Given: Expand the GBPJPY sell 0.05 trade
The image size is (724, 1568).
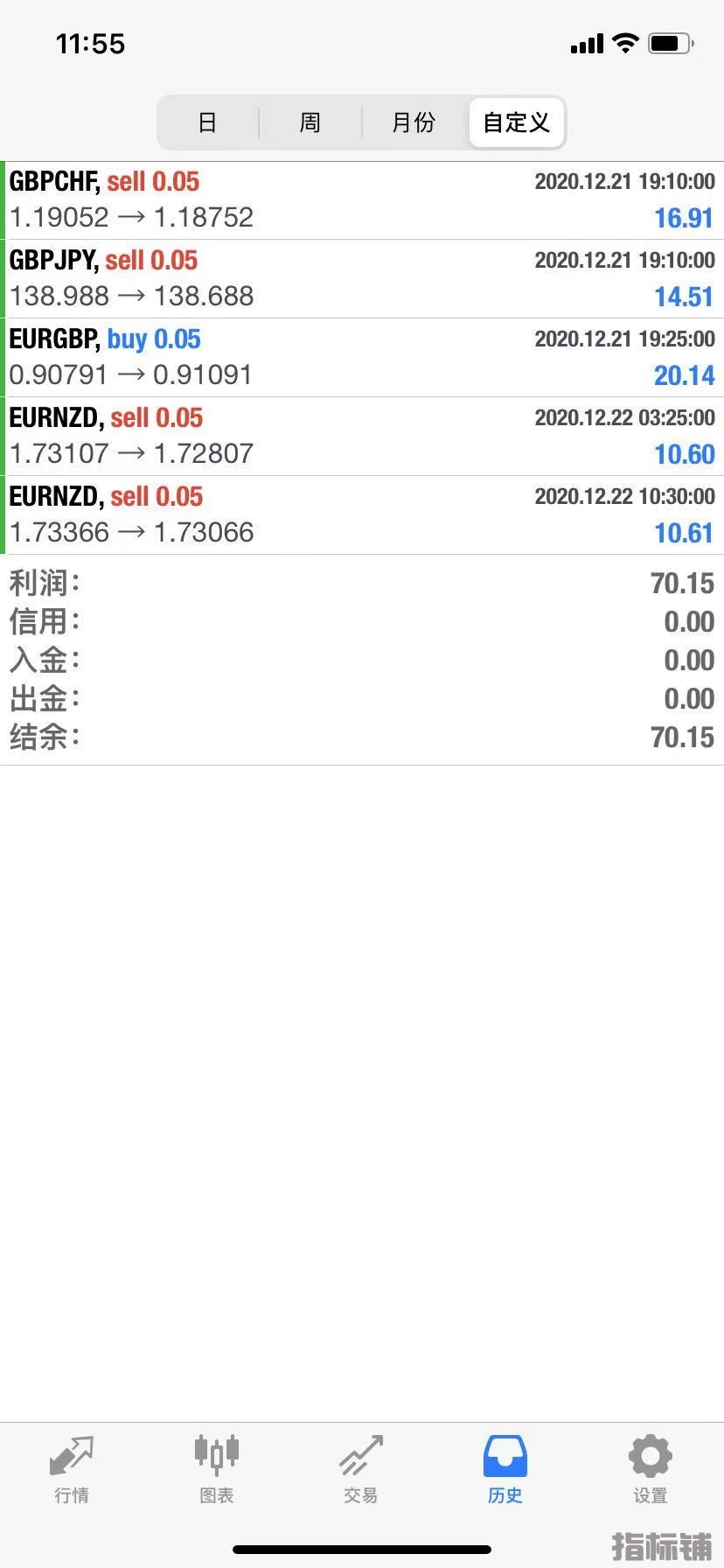Looking at the screenshot, I should pos(362,279).
